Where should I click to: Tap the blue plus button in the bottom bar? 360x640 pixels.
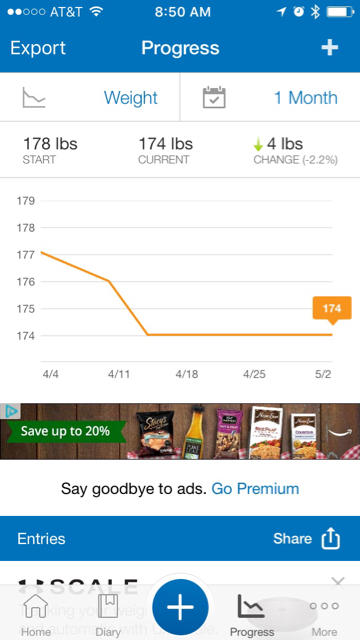click(x=180, y=607)
